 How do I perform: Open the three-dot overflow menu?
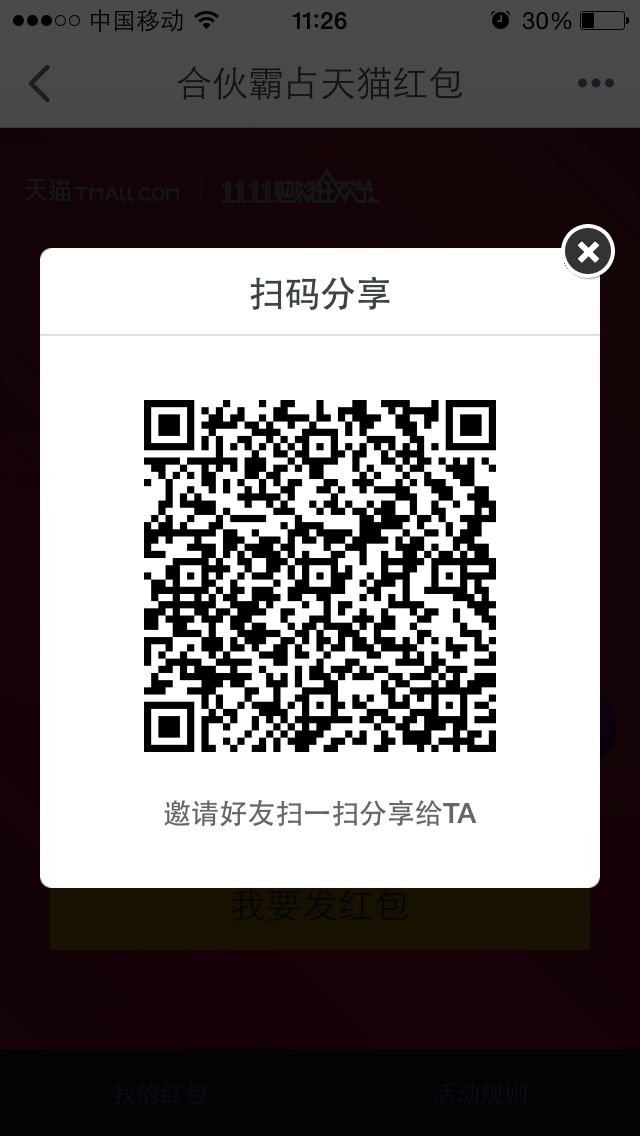click(596, 83)
